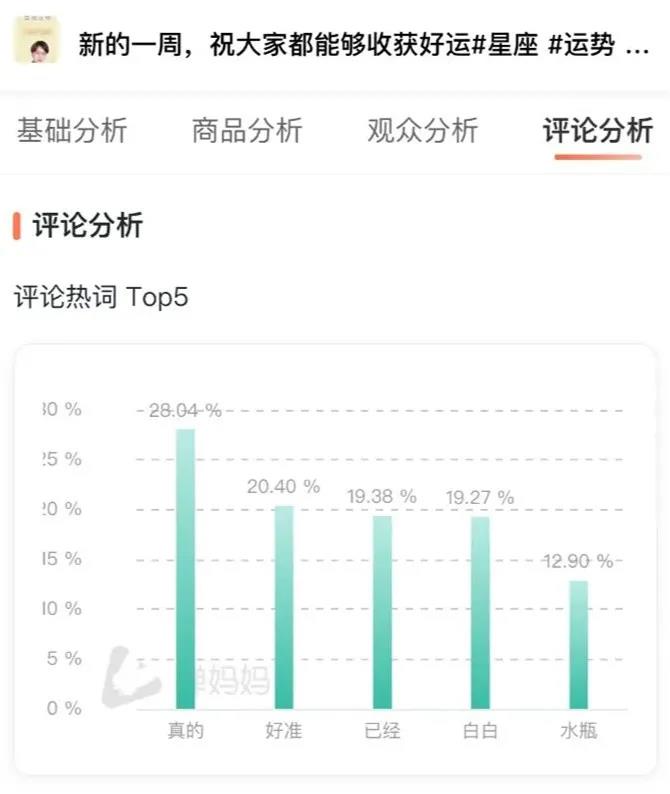This screenshot has width=670, height=794.
Task: Tap the 评论分析 tab
Action: click(x=598, y=130)
